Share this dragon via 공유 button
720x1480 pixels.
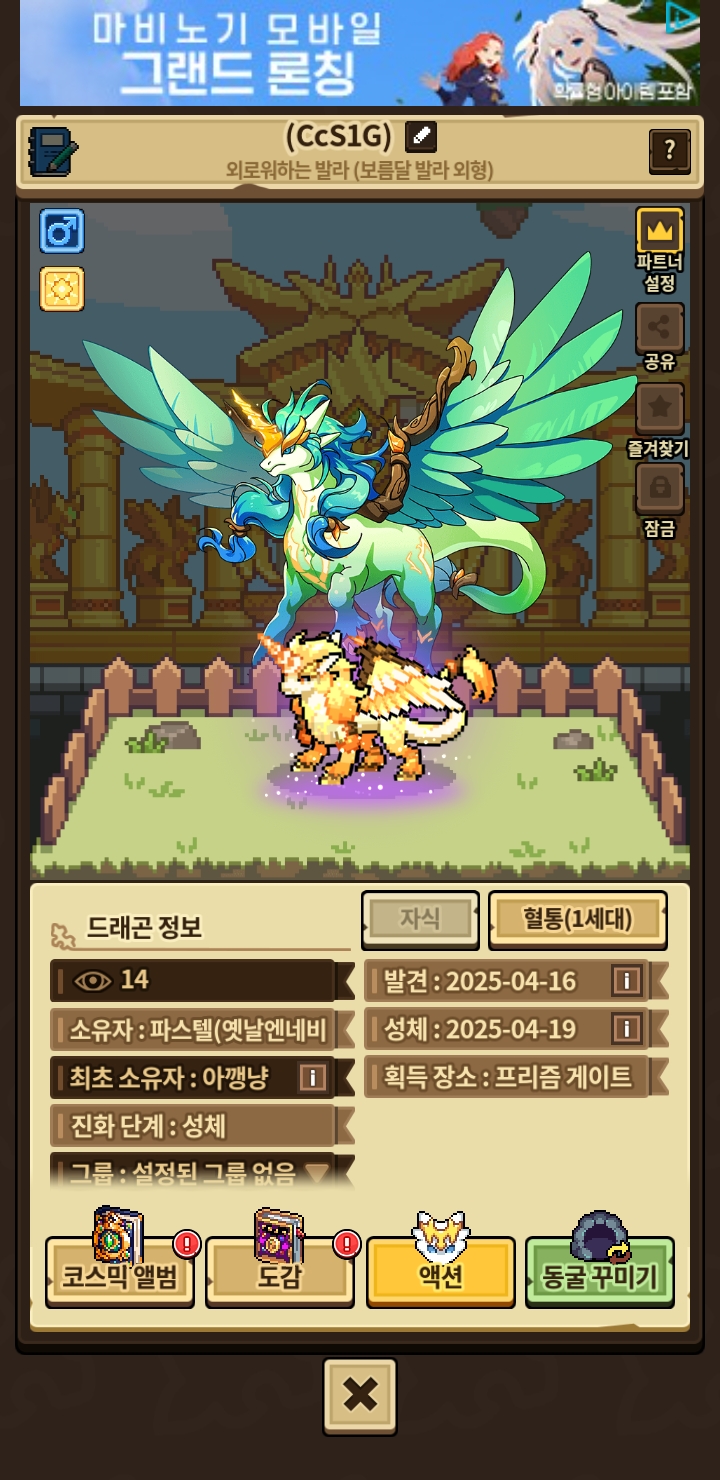pyautogui.click(x=659, y=327)
